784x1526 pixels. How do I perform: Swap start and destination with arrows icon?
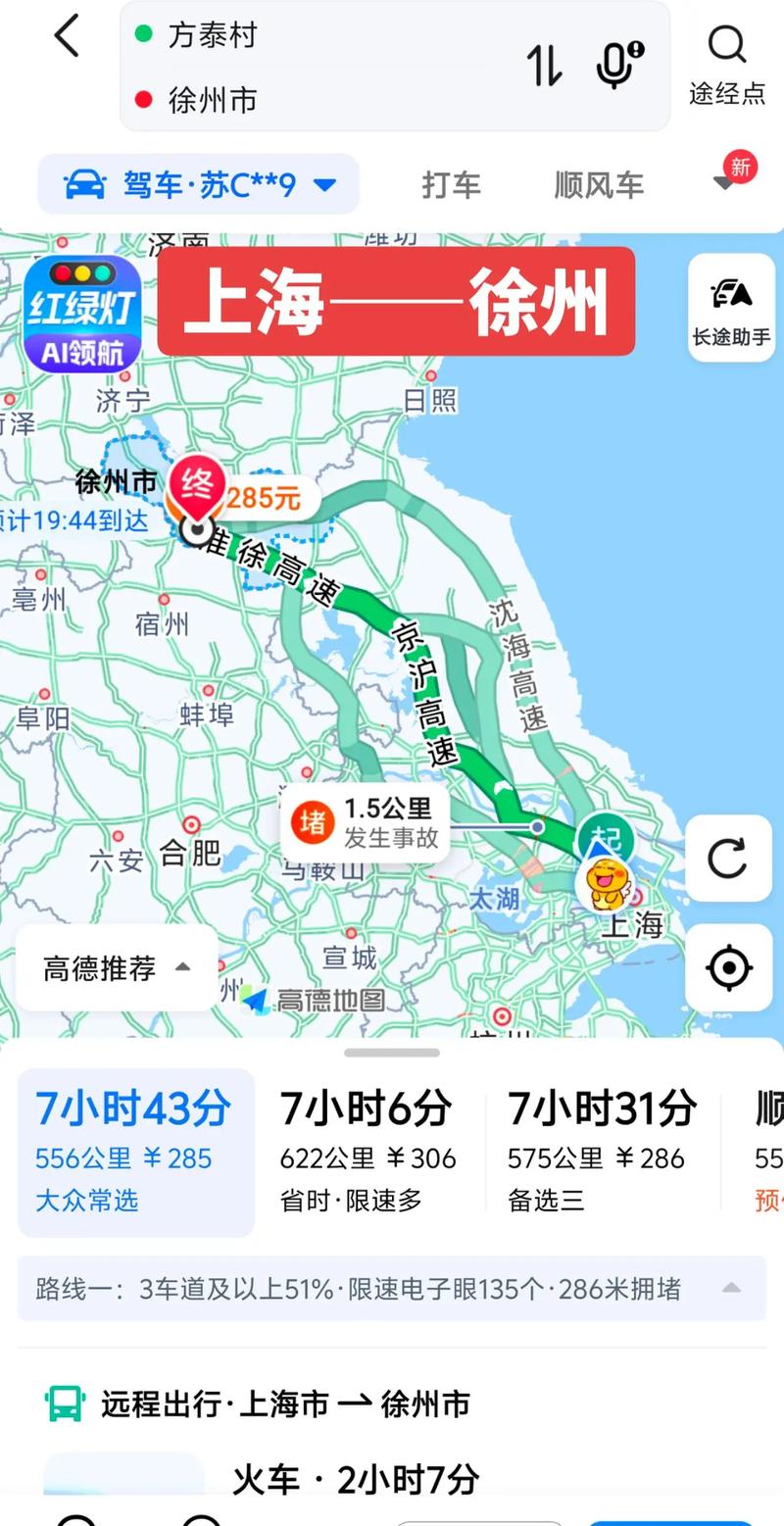click(545, 66)
